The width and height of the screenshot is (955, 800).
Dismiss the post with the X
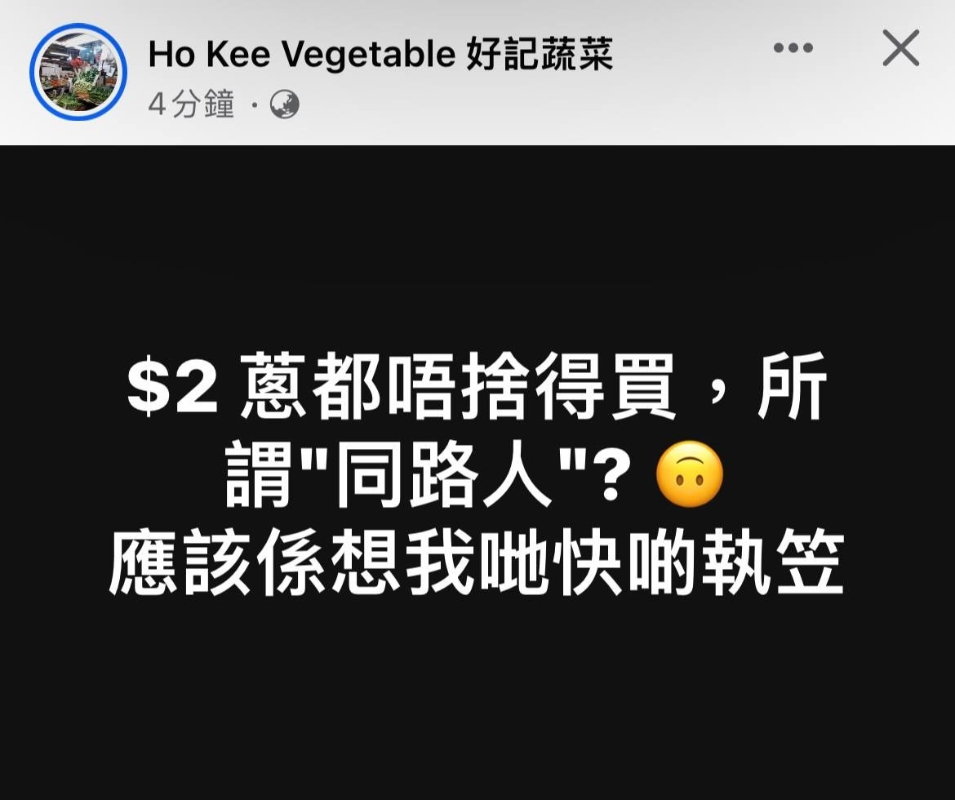pyautogui.click(x=900, y=48)
